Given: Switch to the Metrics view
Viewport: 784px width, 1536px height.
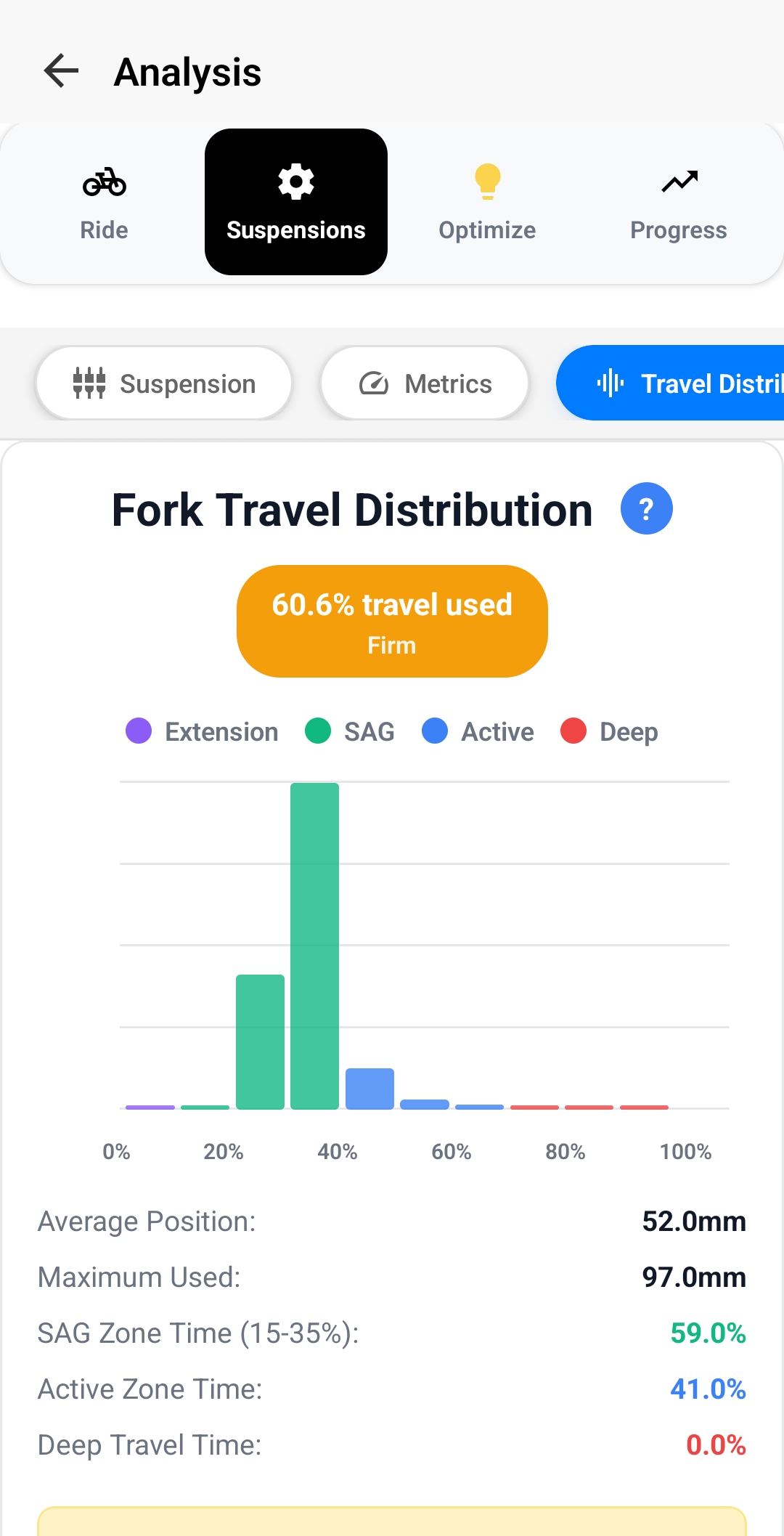Looking at the screenshot, I should tap(424, 383).
